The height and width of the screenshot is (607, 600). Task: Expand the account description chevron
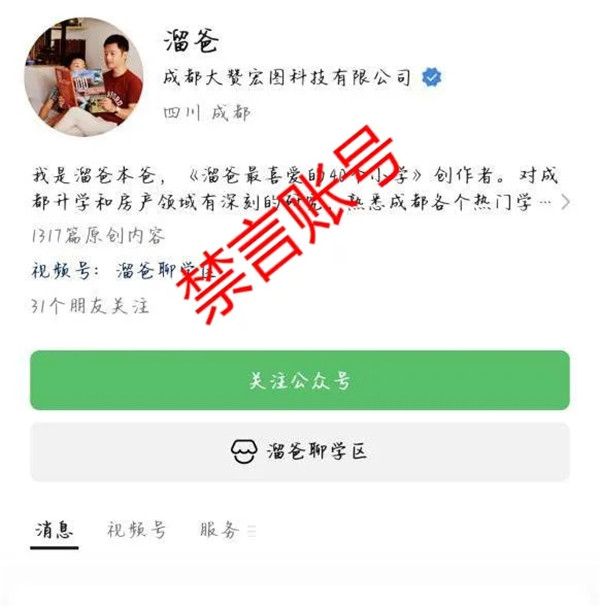click(x=566, y=202)
